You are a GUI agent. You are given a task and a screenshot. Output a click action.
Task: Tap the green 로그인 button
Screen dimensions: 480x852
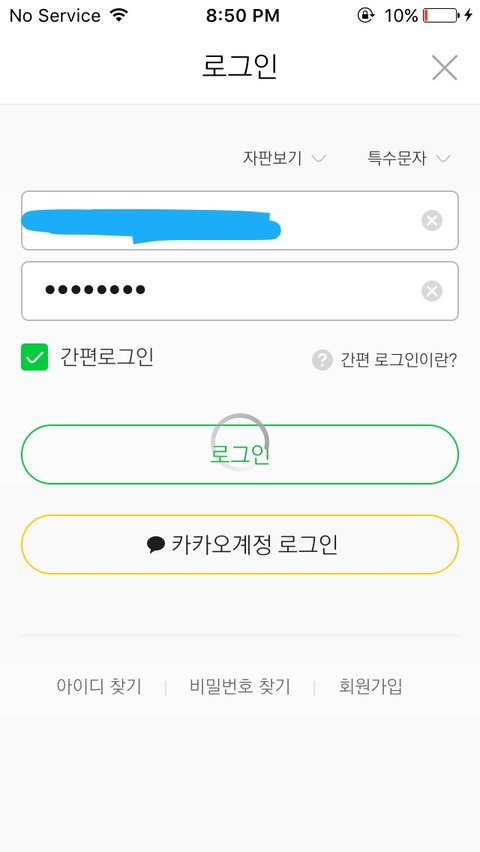click(240, 454)
